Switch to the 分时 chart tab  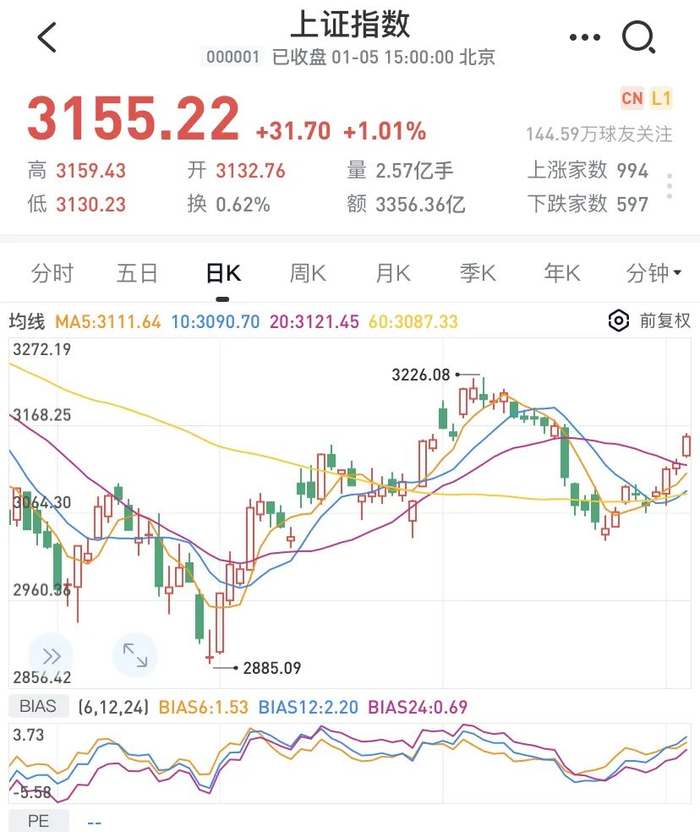[x=52, y=273]
